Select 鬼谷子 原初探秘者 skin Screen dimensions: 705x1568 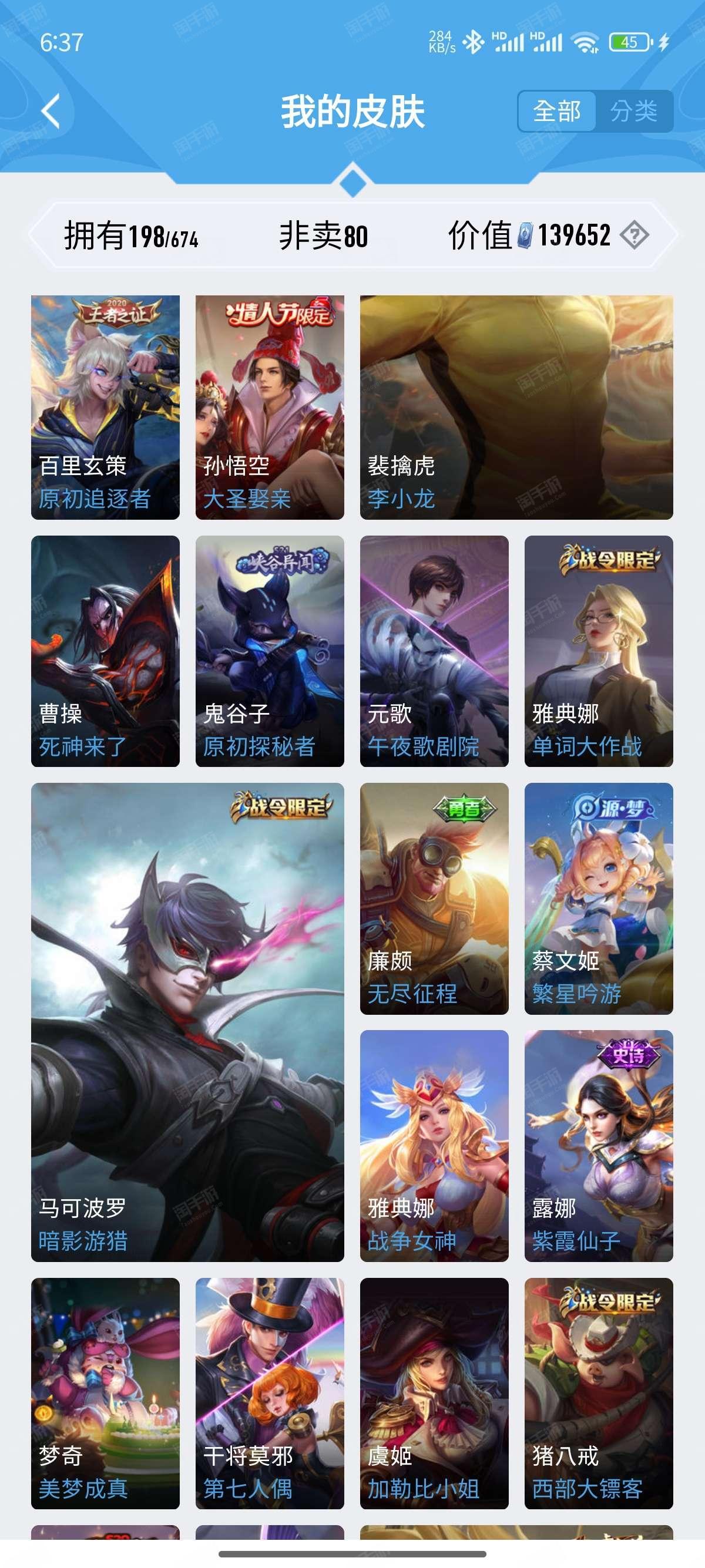point(270,651)
